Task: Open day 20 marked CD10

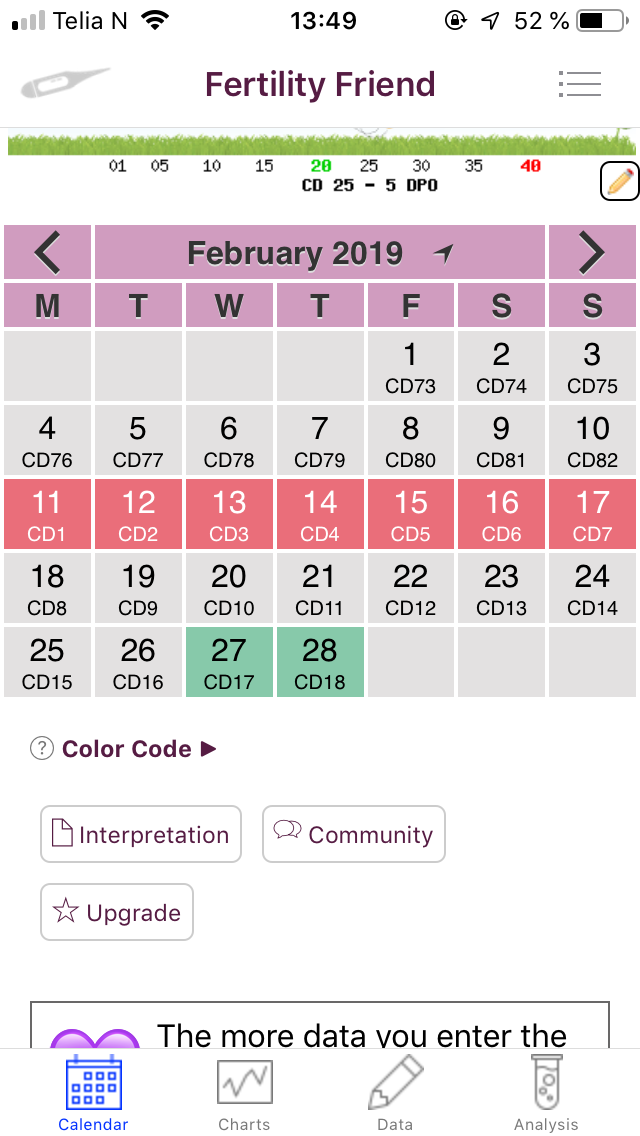Action: 229,588
